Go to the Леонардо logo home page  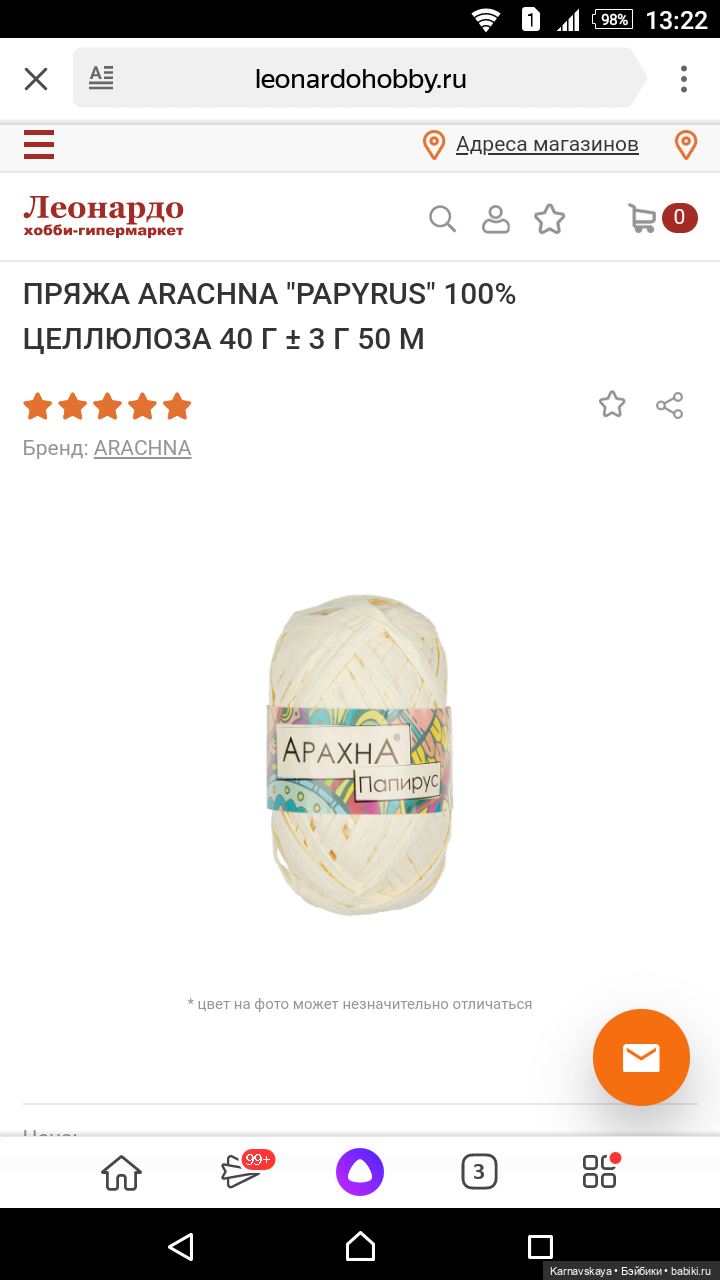pos(104,216)
